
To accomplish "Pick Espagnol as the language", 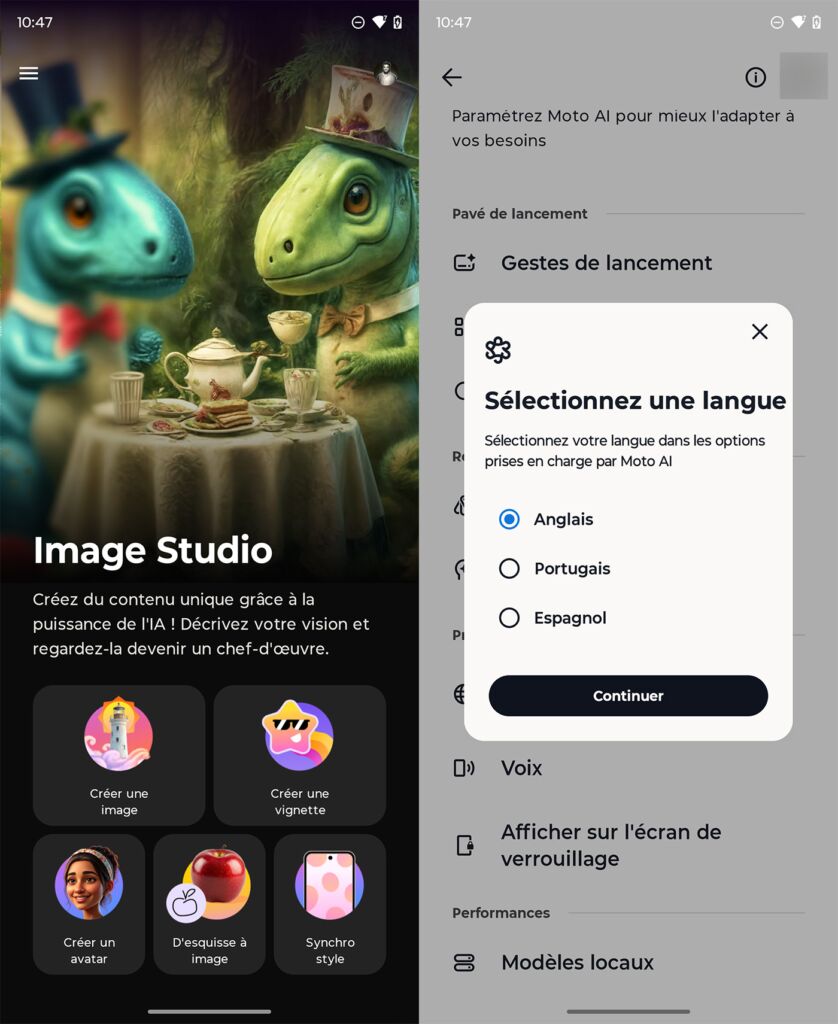I will click(510, 618).
